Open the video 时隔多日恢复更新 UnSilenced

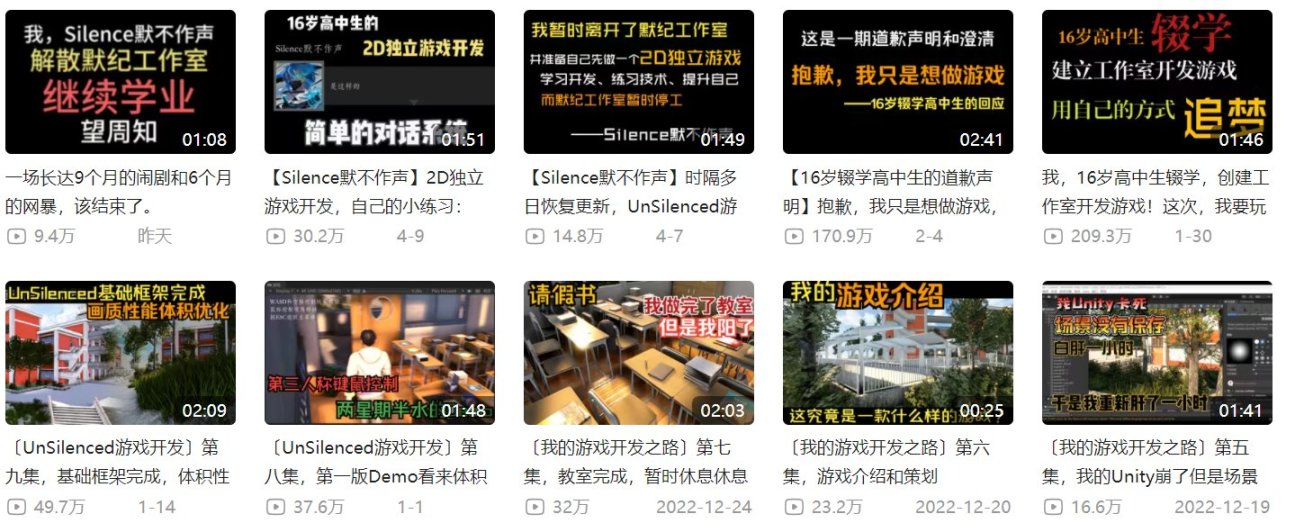[638, 82]
